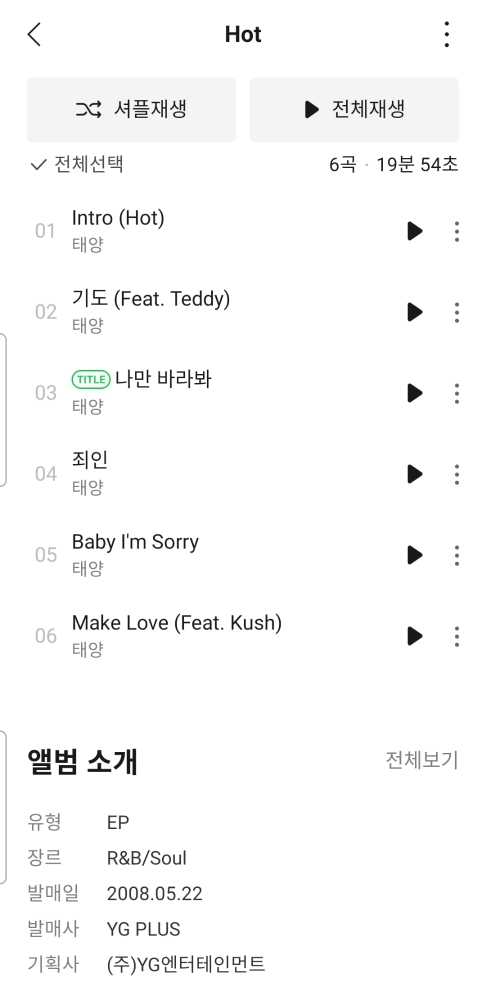Image resolution: width=486 pixels, height=982 pixels.
Task: Play track Intro (Hot)
Action: click(415, 231)
